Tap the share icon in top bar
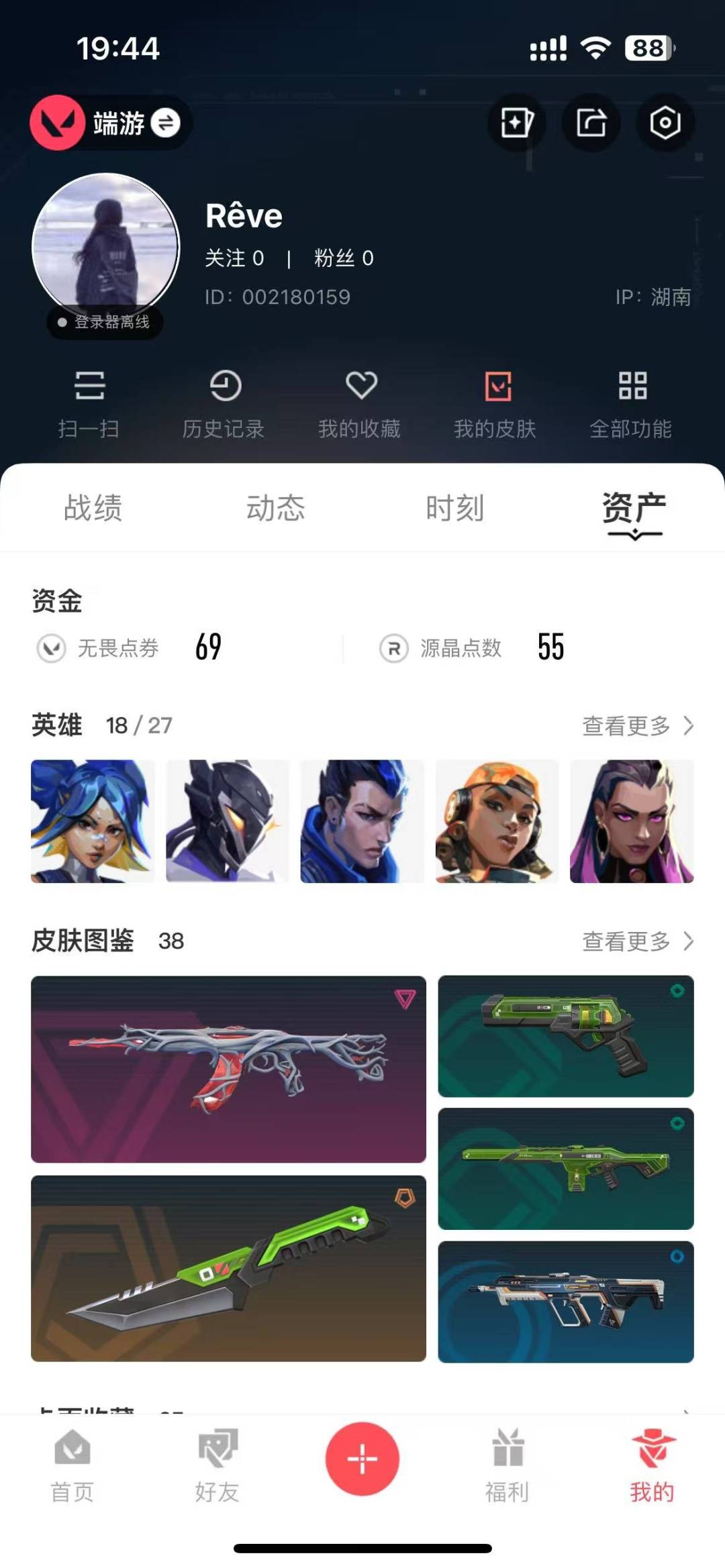 click(x=591, y=123)
